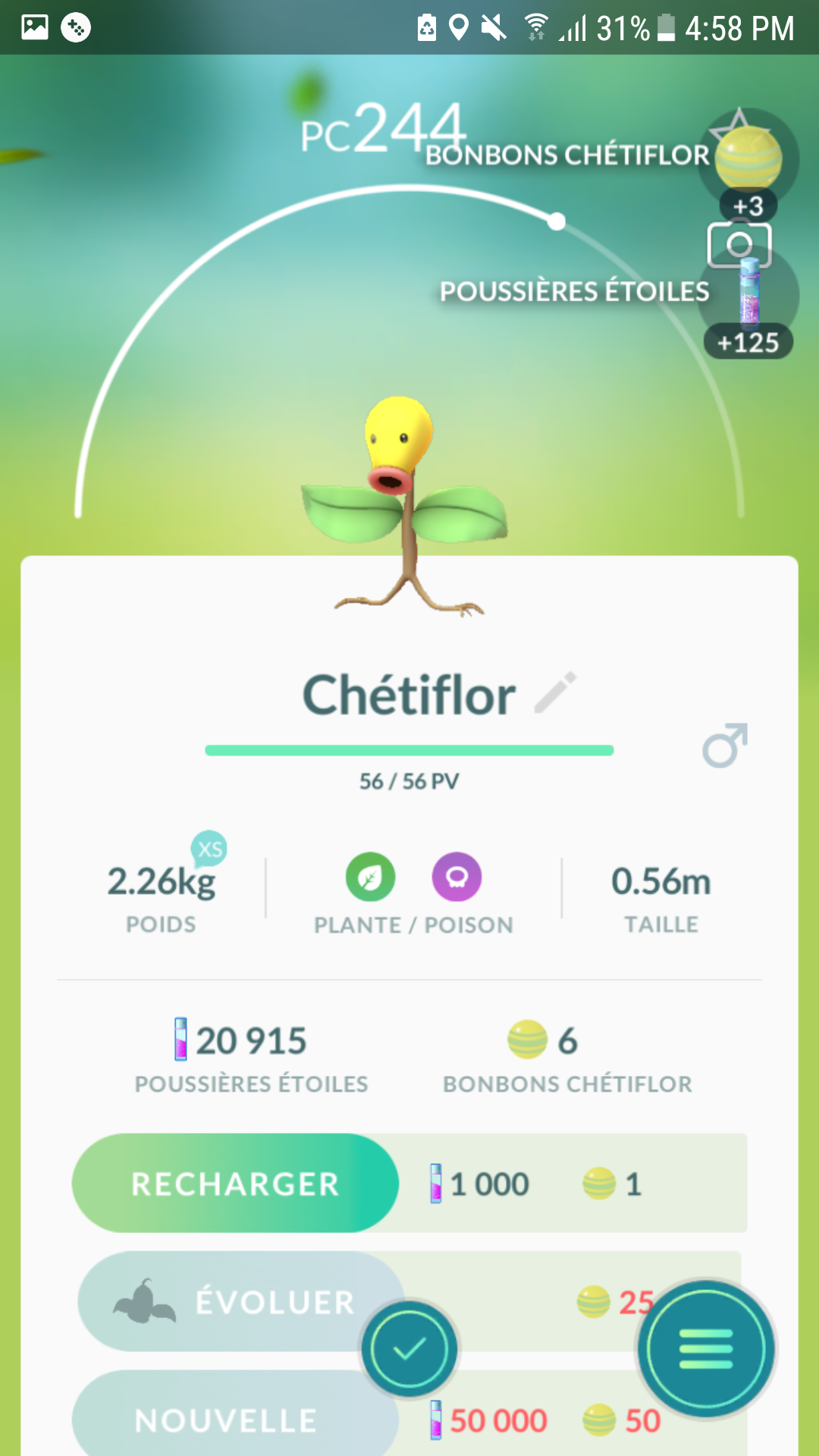Confirm with the round checkmark button

pyautogui.click(x=409, y=1348)
